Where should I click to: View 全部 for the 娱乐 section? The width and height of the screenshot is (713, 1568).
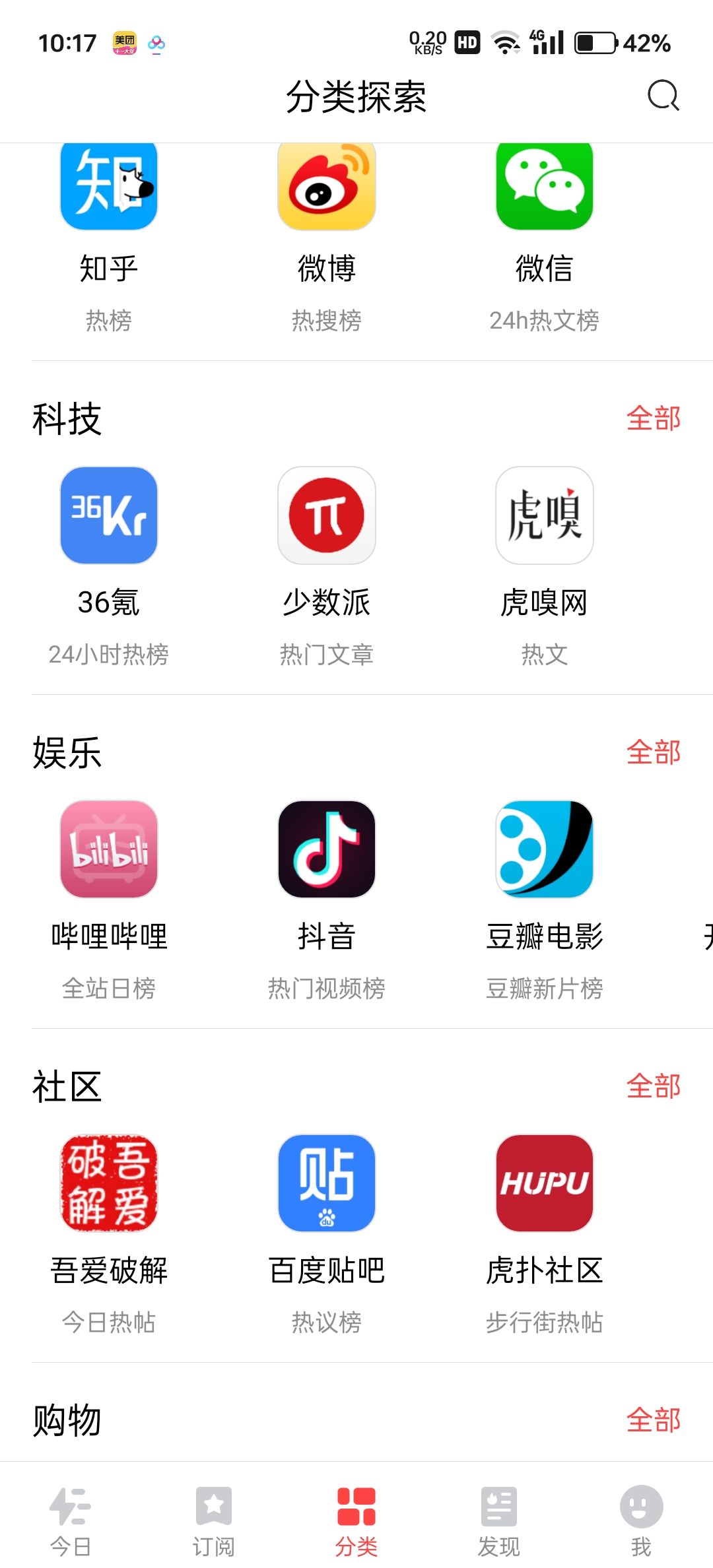click(653, 752)
